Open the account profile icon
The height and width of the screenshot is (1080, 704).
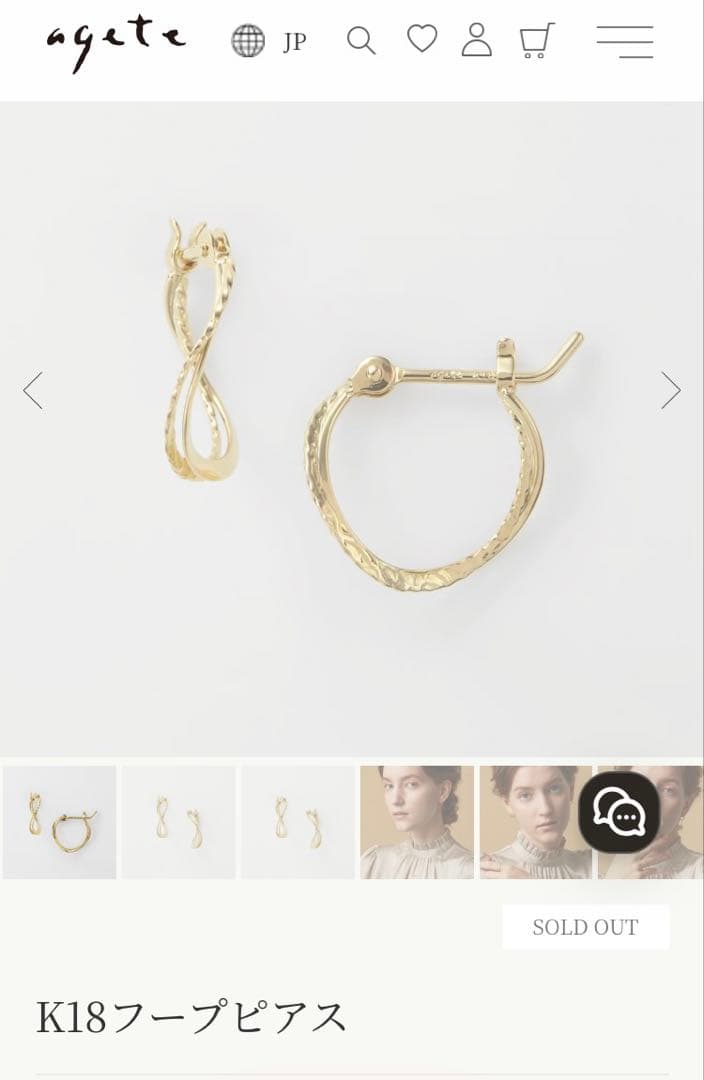477,40
